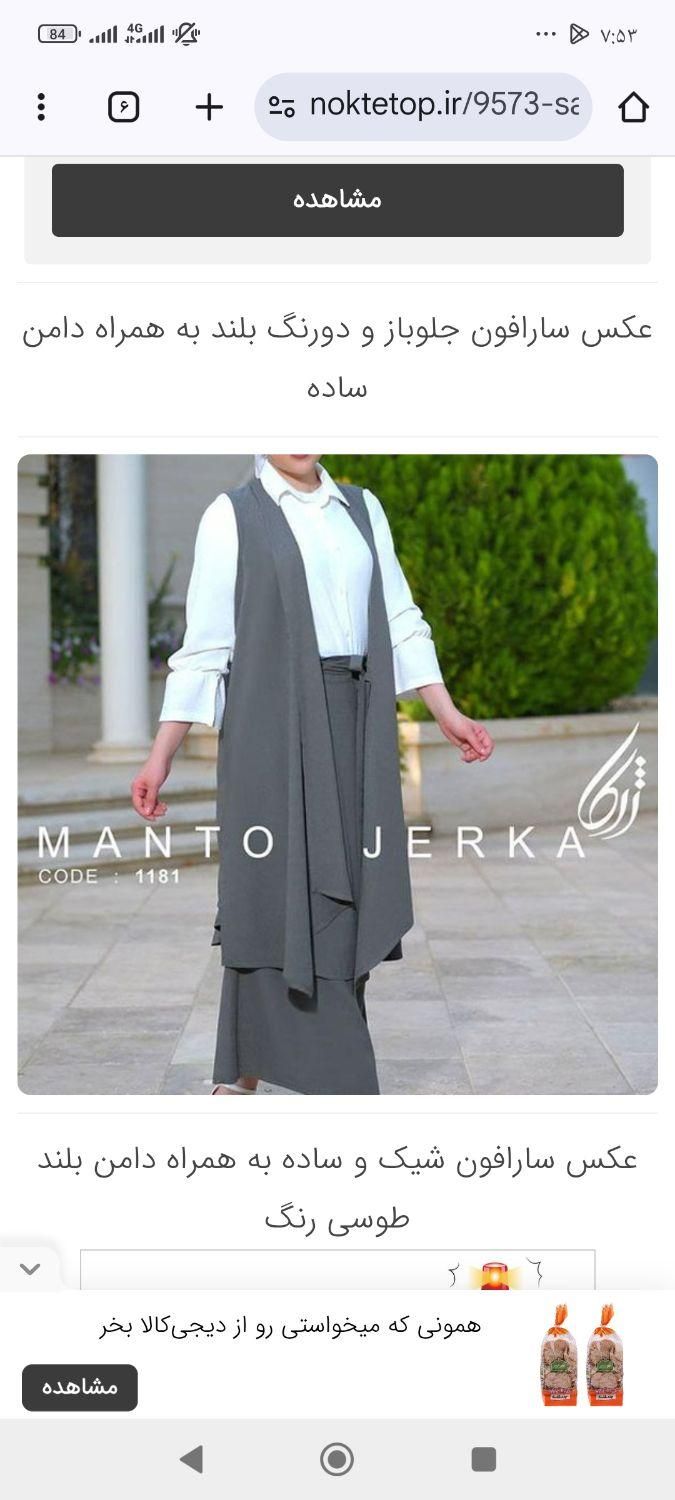The width and height of the screenshot is (675, 1500).
Task: Collapse the bottom ad with the chevron
Action: tap(30, 1269)
